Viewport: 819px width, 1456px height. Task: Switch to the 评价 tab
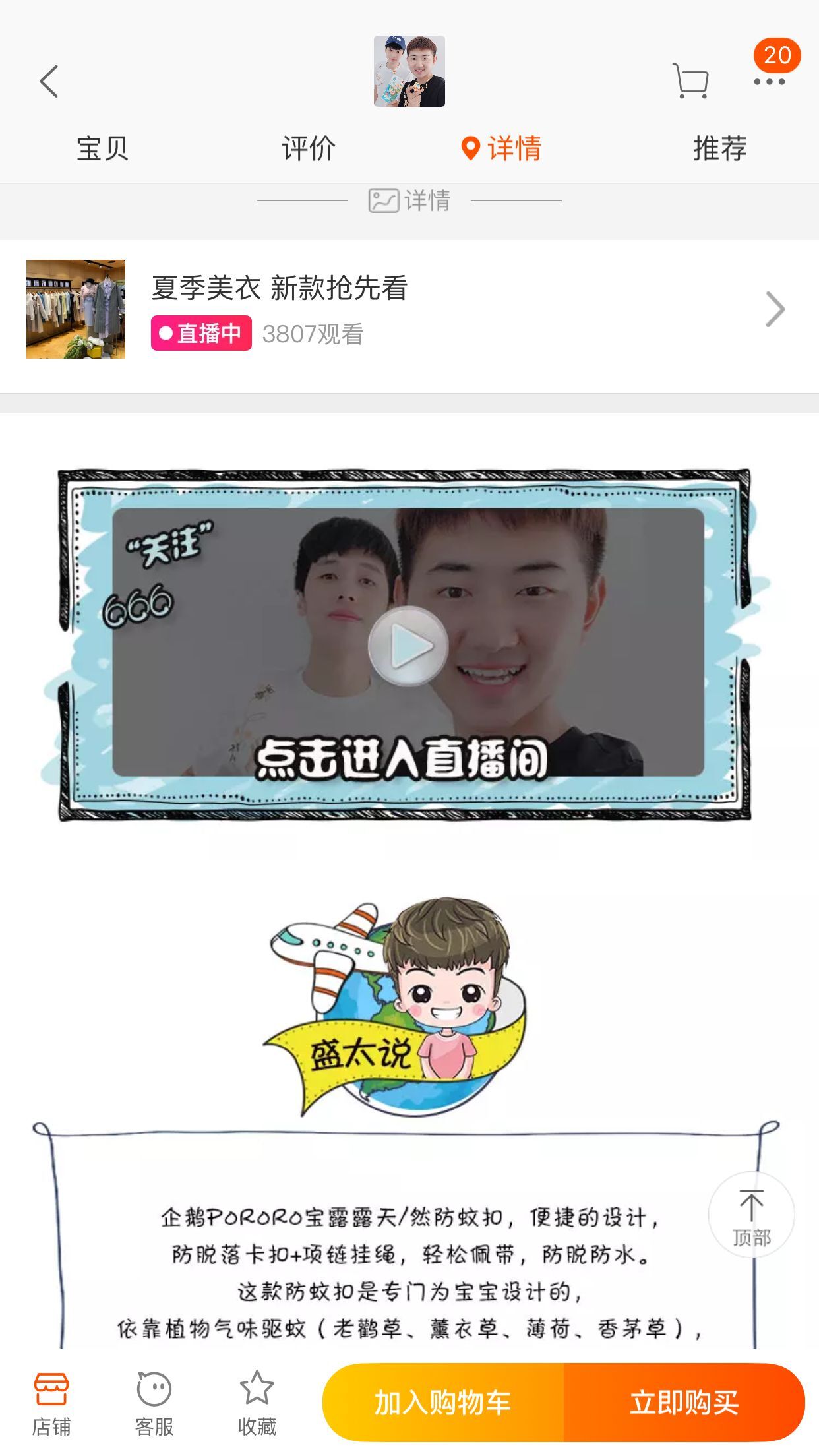coord(308,148)
